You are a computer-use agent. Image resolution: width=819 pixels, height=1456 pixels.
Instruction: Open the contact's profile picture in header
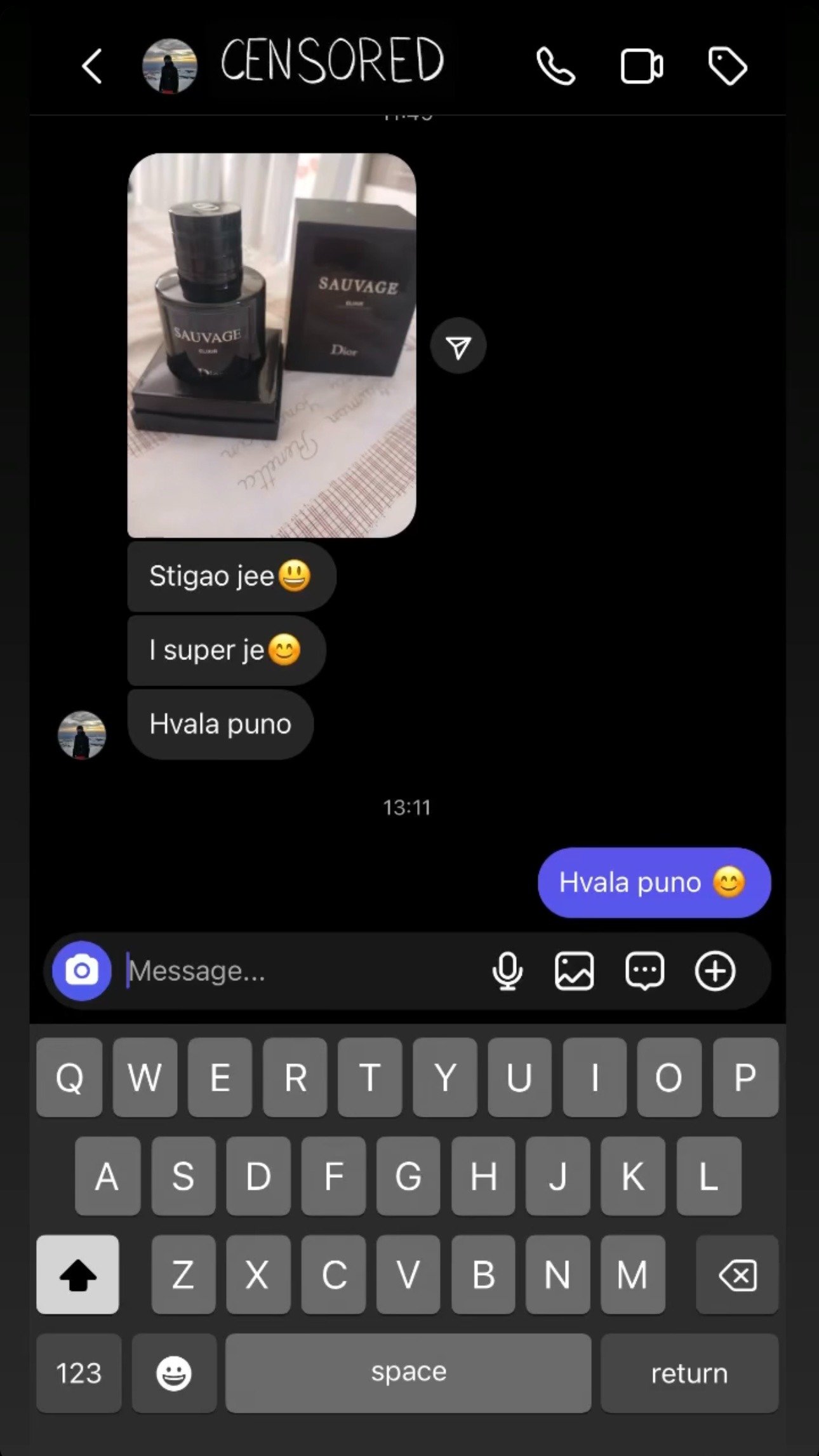pyautogui.click(x=170, y=66)
